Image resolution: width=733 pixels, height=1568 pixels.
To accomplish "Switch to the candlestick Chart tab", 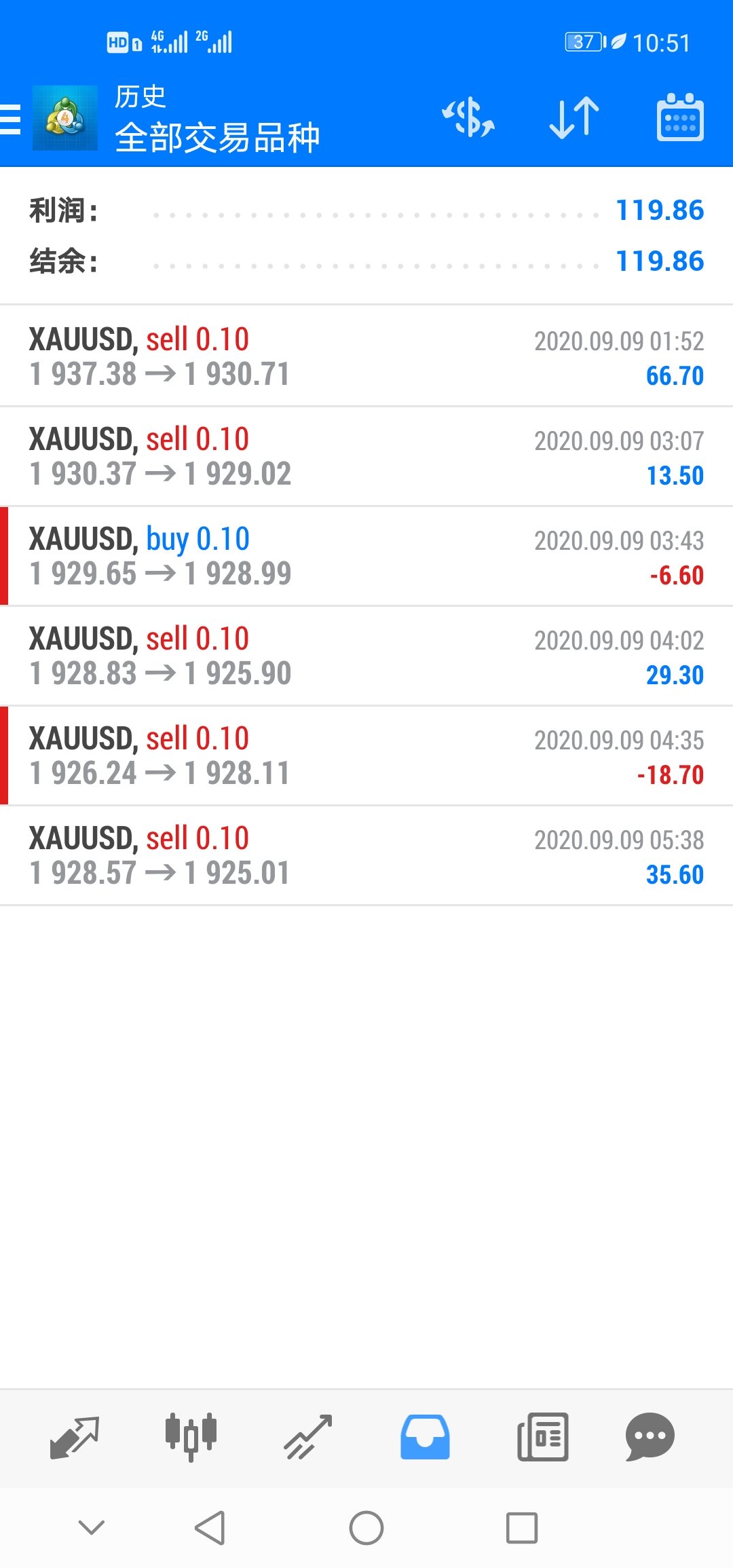I will (191, 1437).
